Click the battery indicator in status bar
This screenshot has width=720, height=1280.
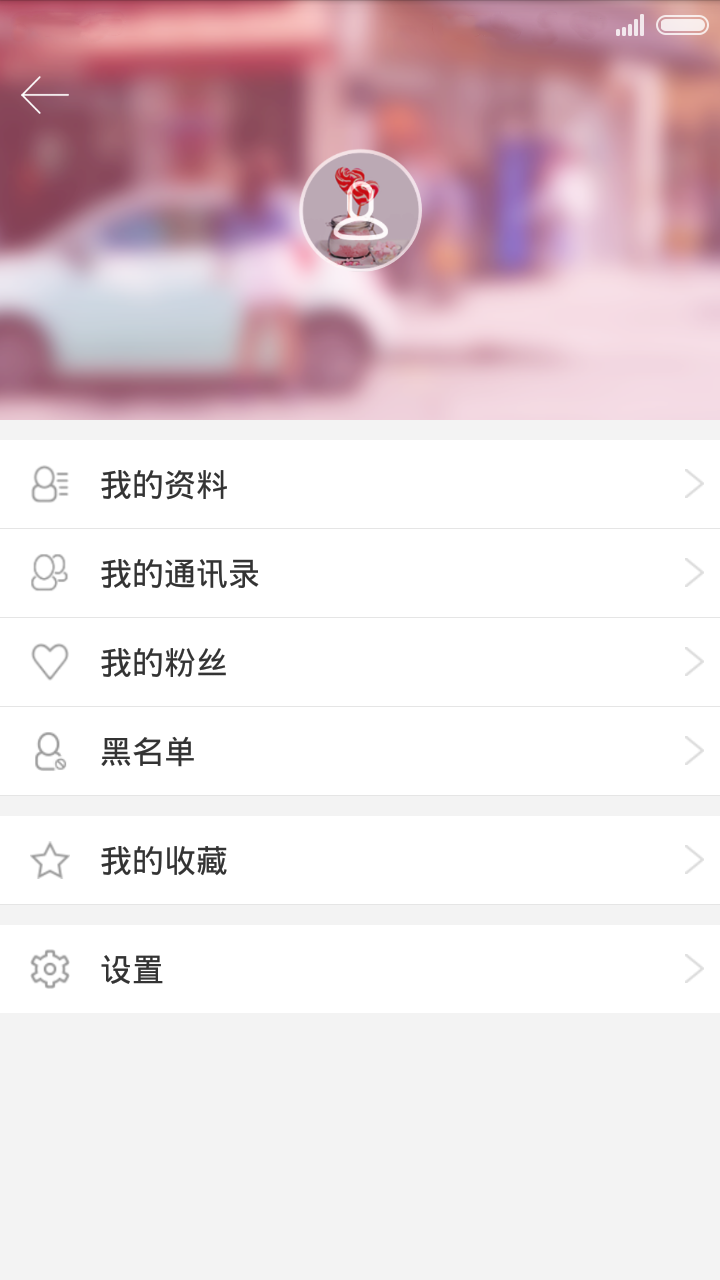(682, 26)
